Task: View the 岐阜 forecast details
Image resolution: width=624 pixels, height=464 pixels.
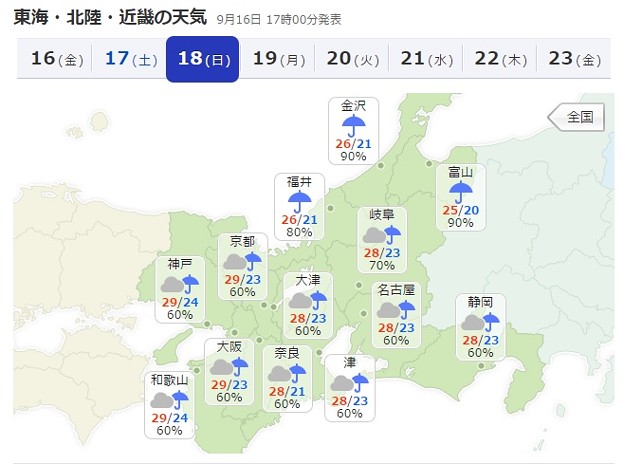Action: pyautogui.click(x=381, y=240)
